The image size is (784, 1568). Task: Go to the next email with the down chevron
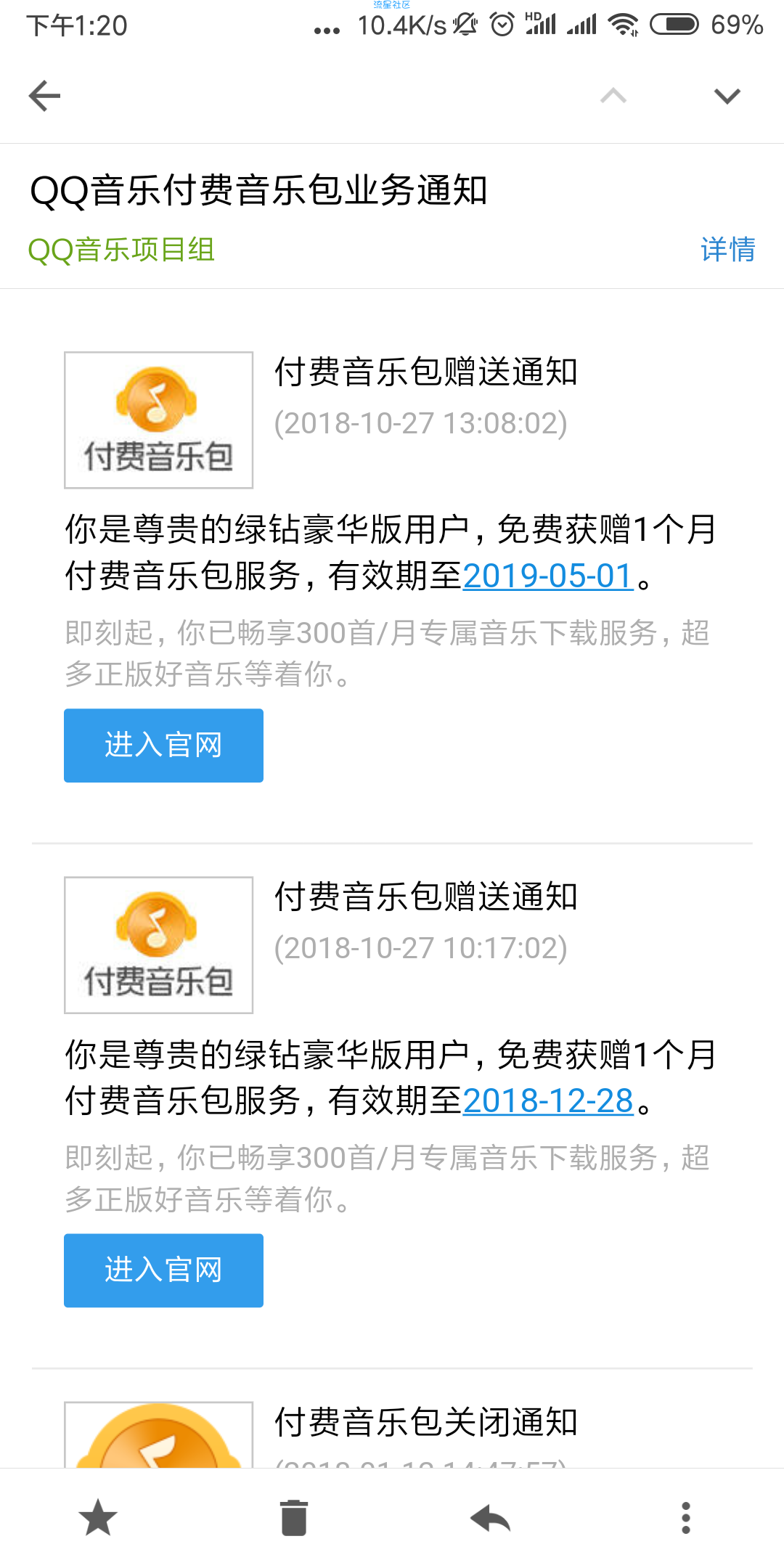coord(727,96)
